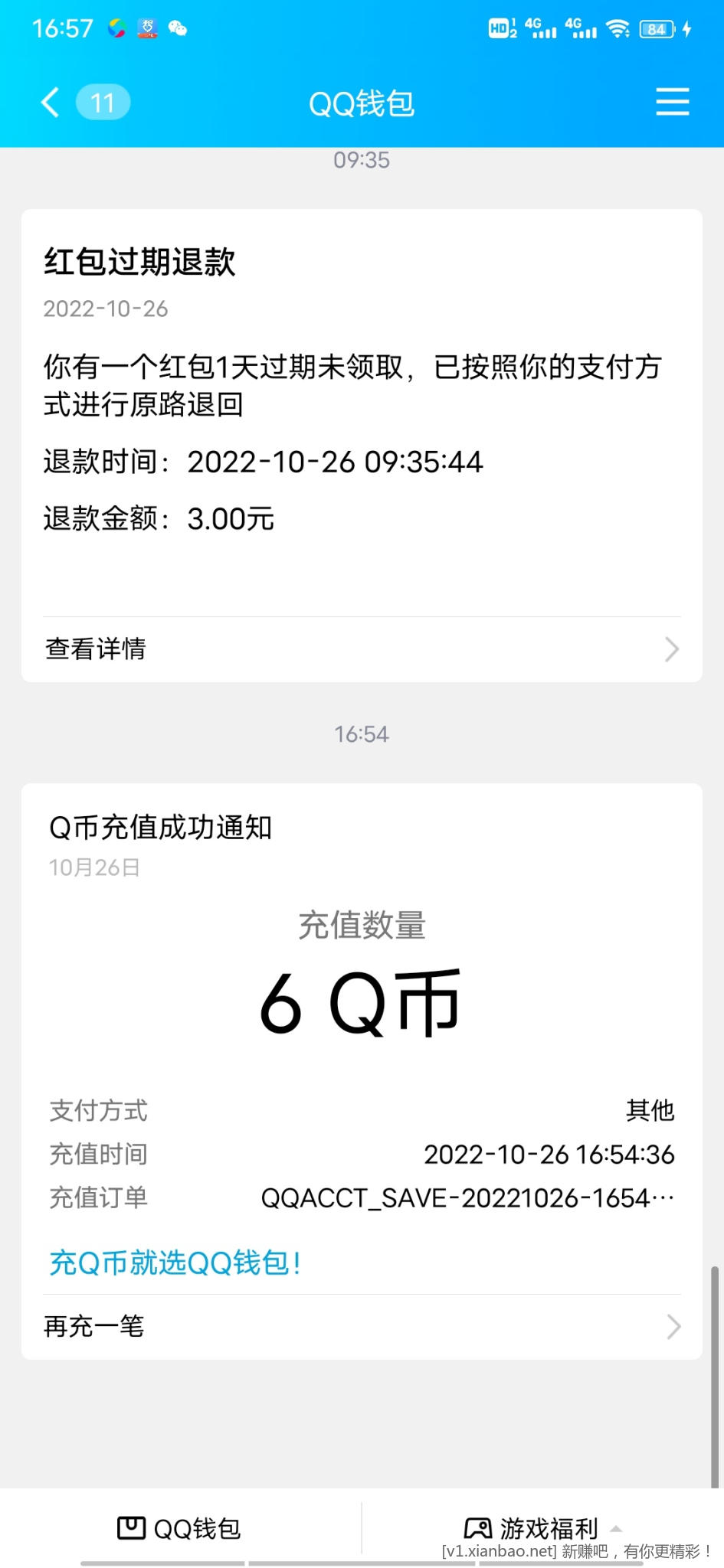Open the QQ钱包 bottom menu
The image size is (724, 1568).
180,1528
